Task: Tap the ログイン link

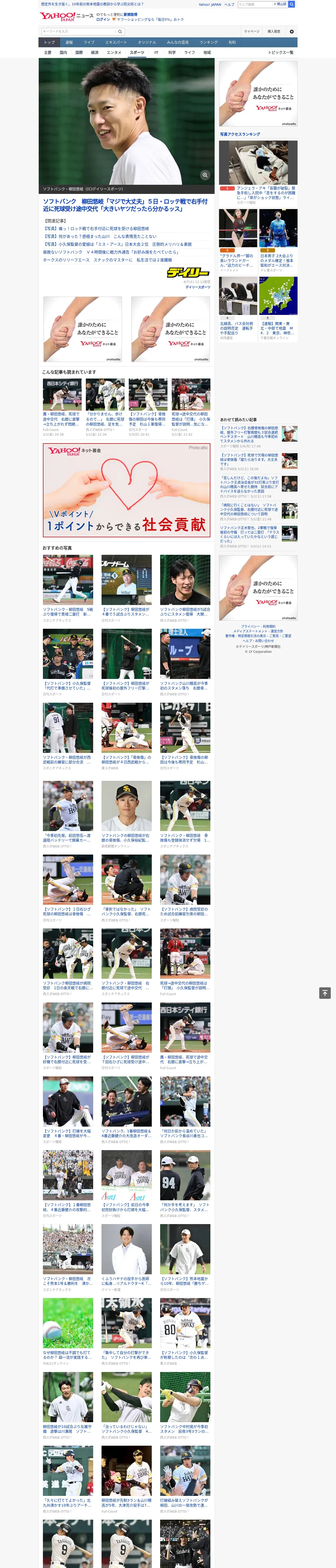Action: (103, 20)
